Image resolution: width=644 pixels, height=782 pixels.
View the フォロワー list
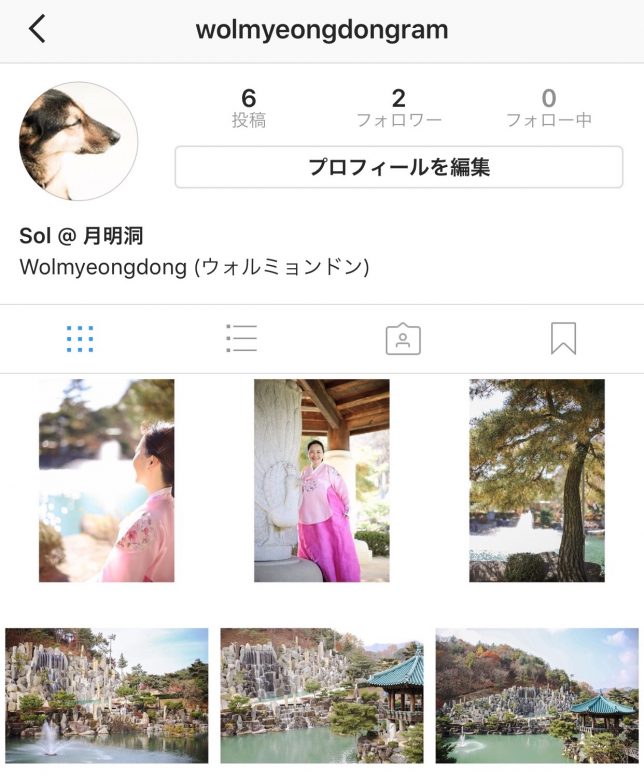(x=398, y=108)
